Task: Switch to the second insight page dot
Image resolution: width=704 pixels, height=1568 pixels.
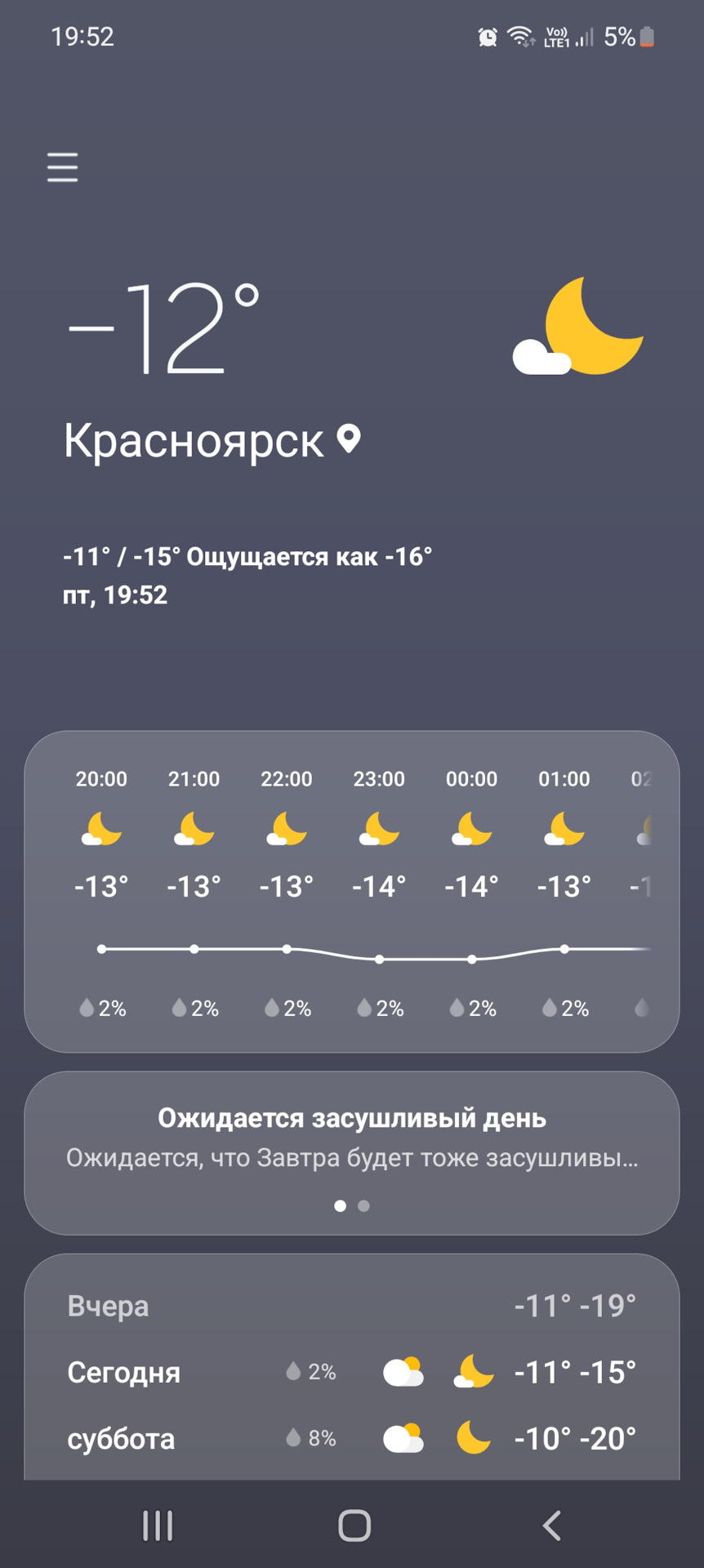Action: [364, 1205]
